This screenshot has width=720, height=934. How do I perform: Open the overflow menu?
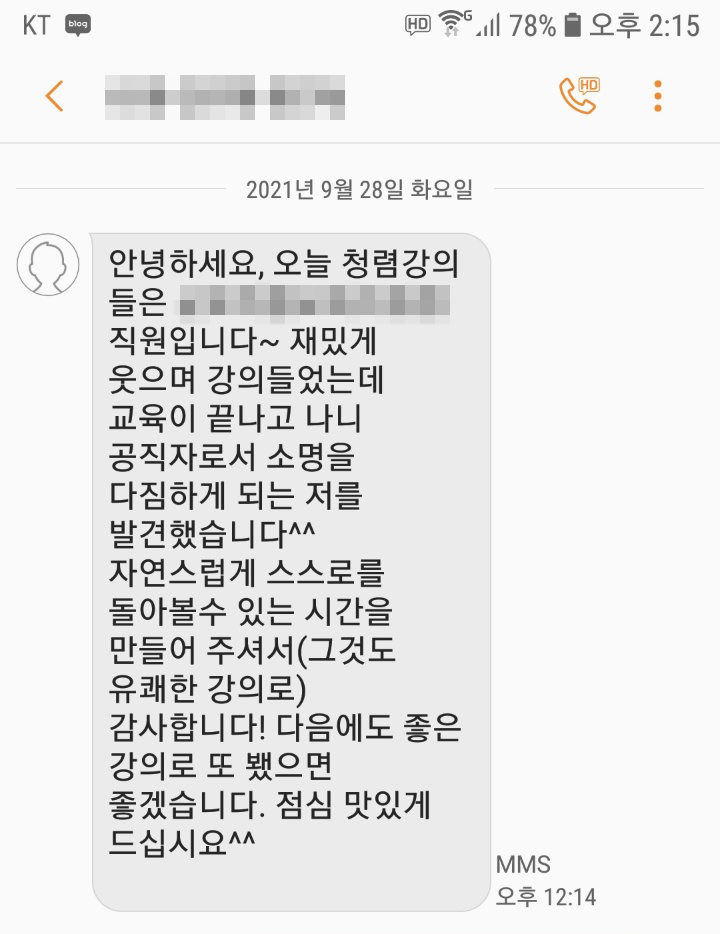657,95
